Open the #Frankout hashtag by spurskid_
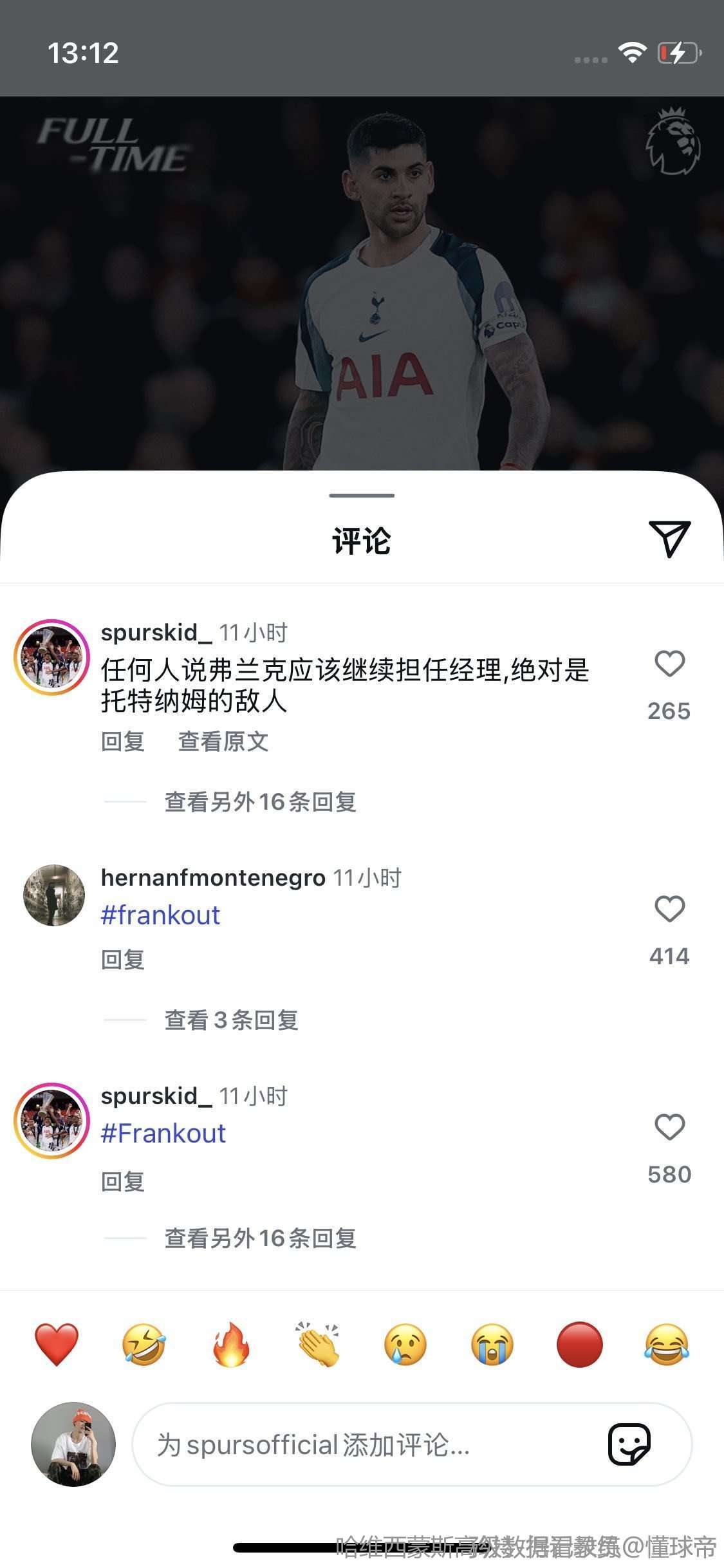 [163, 1134]
